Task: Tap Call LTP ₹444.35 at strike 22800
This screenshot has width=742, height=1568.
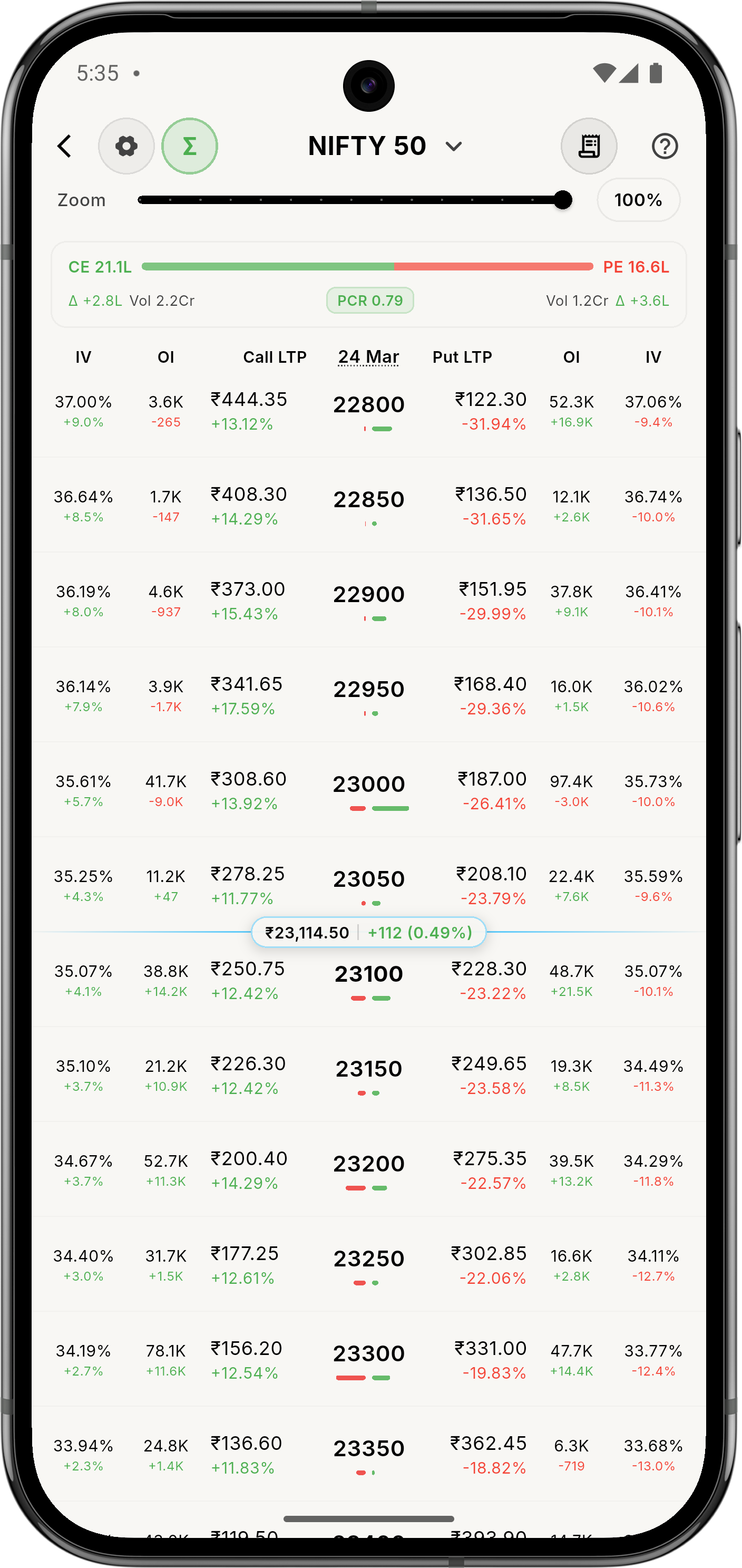Action: point(249,399)
